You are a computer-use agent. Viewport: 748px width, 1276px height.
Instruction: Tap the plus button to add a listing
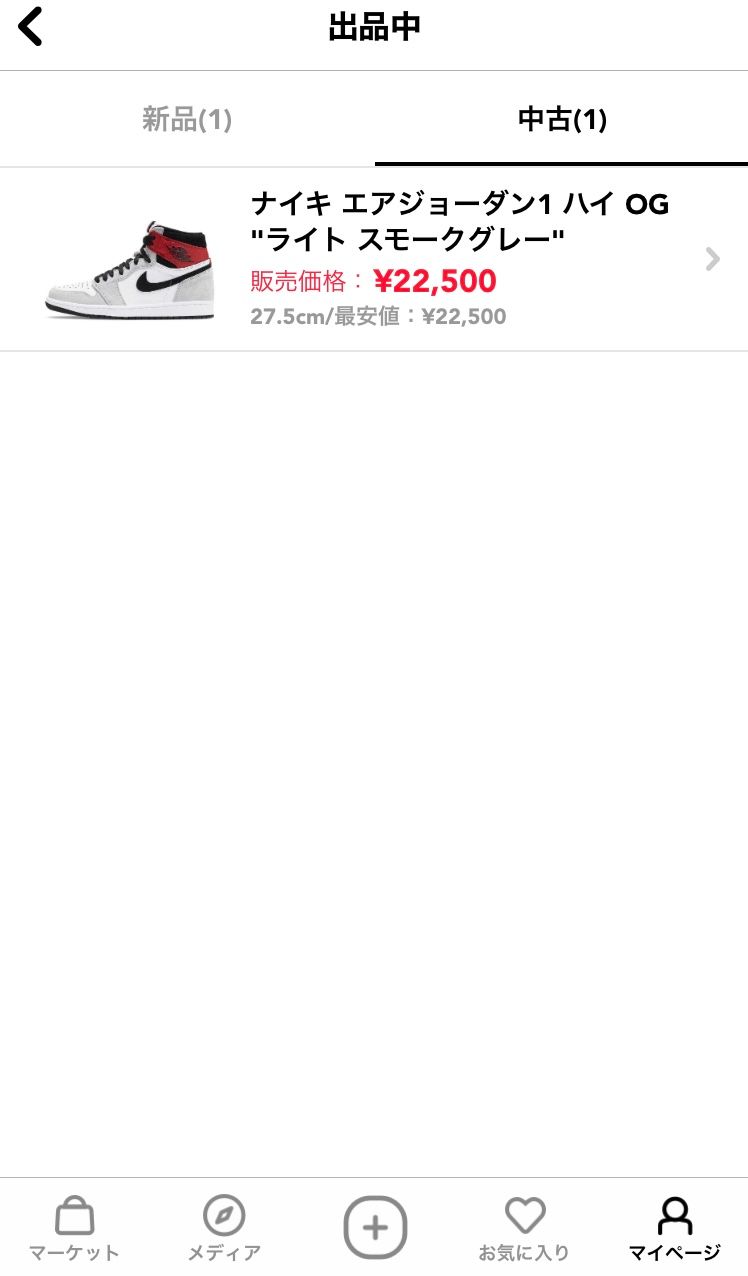tap(375, 1227)
